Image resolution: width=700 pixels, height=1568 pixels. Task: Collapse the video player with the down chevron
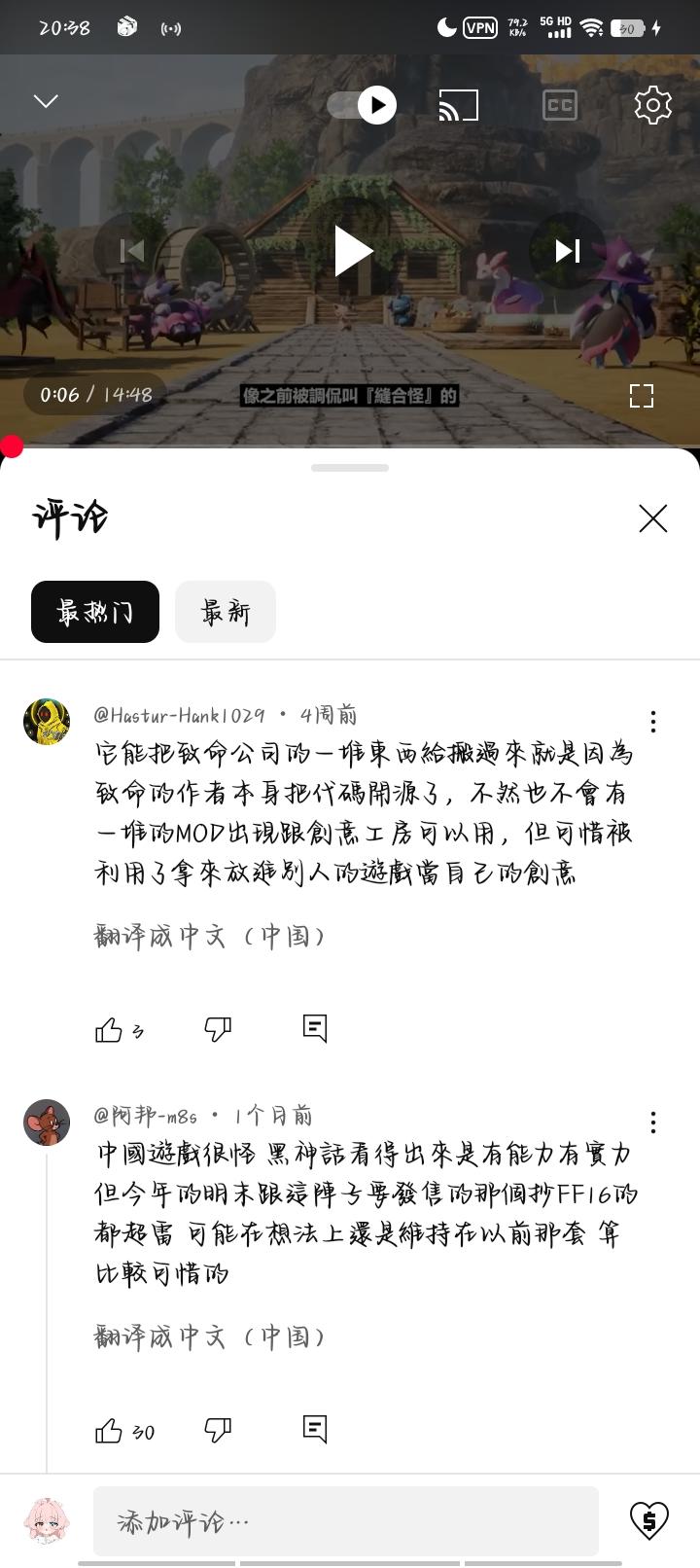tap(45, 101)
